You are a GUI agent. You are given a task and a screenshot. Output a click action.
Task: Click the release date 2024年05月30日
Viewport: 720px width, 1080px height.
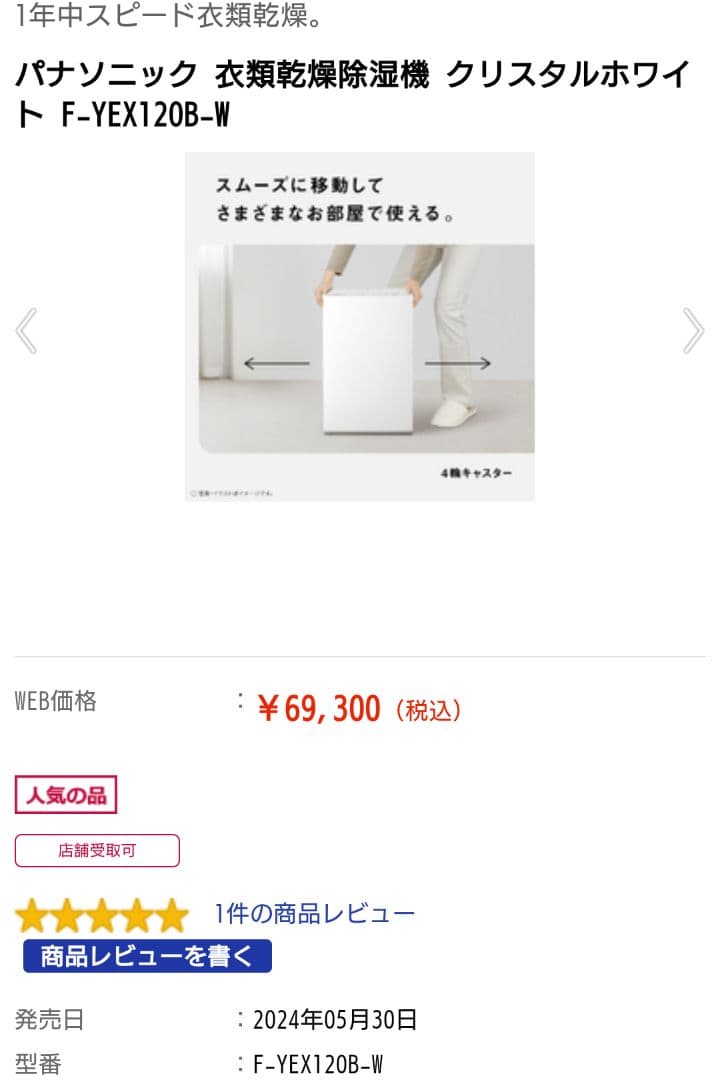click(x=335, y=1019)
